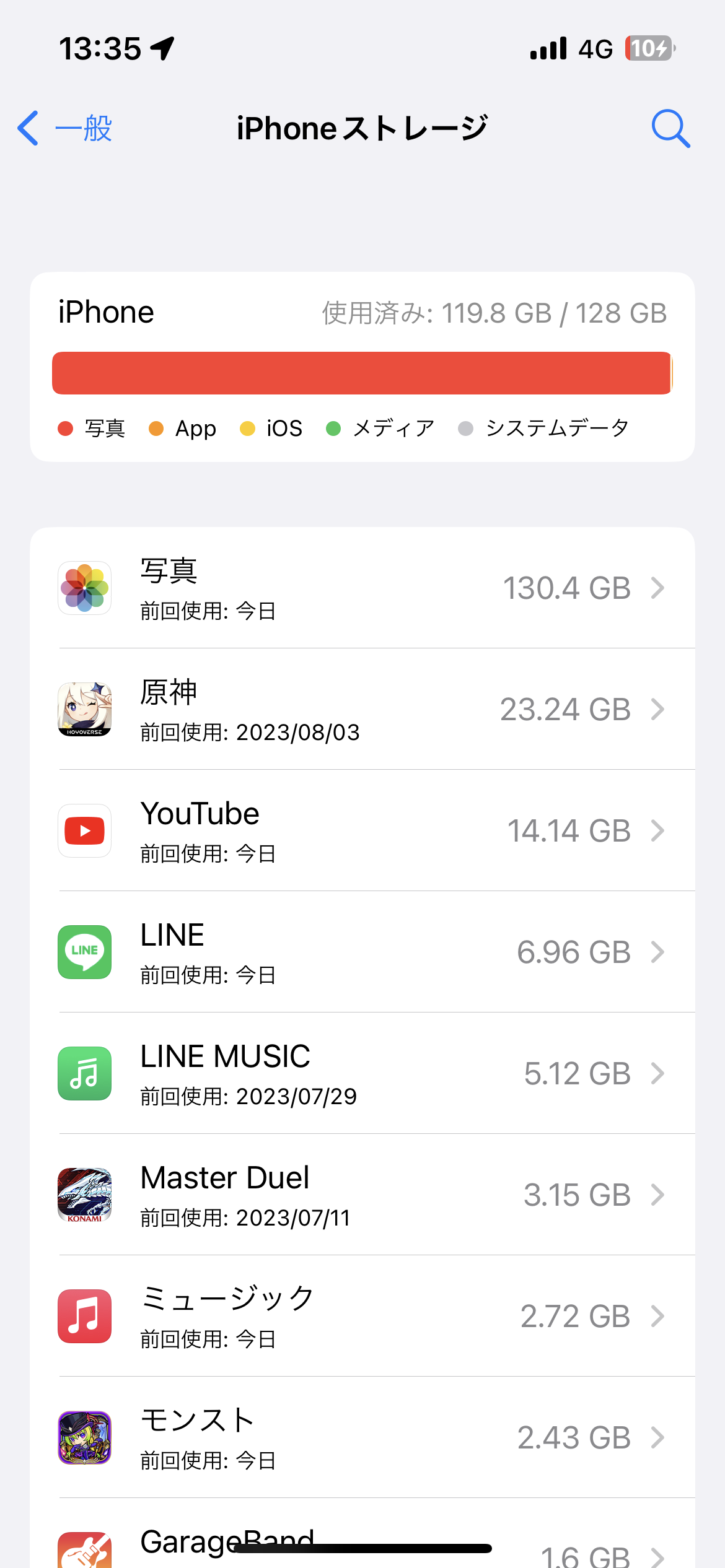Go back to 一般 settings
Screen dimensions: 725x1568
[x=65, y=129]
